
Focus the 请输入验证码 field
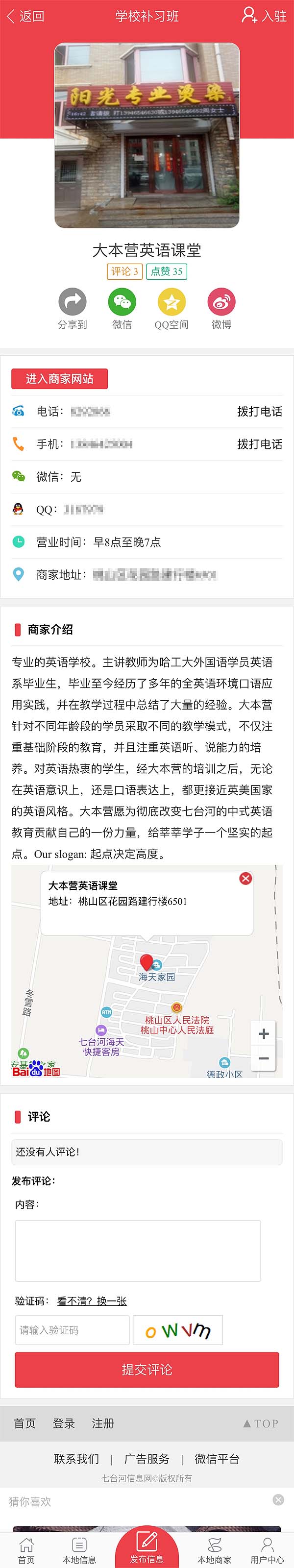click(72, 1330)
